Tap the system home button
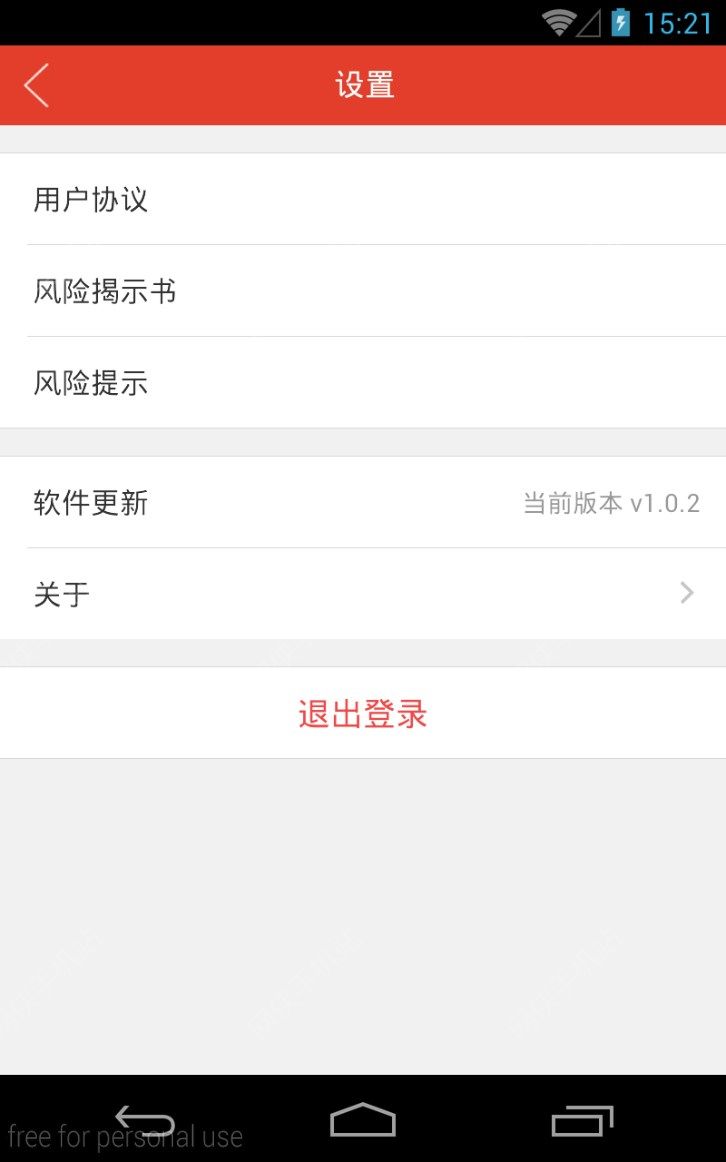 (x=363, y=1120)
